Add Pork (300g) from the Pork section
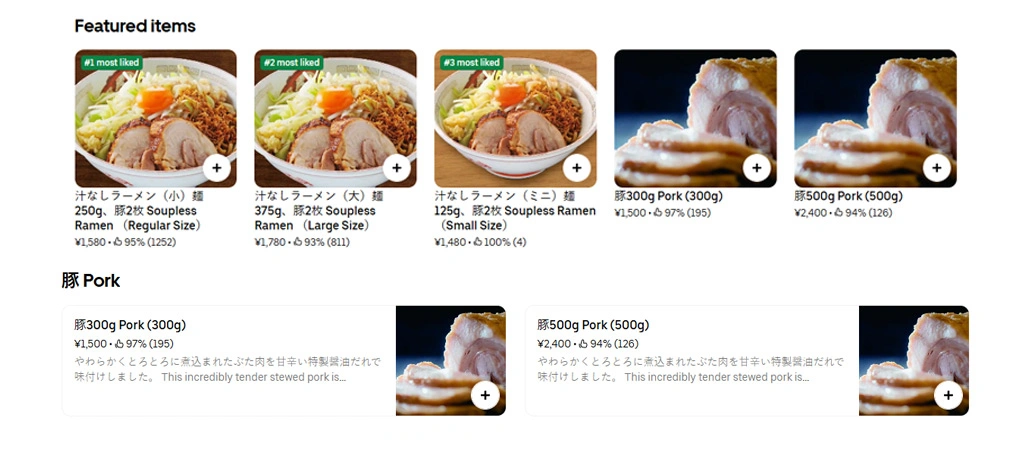The image size is (1026, 466). tap(485, 396)
